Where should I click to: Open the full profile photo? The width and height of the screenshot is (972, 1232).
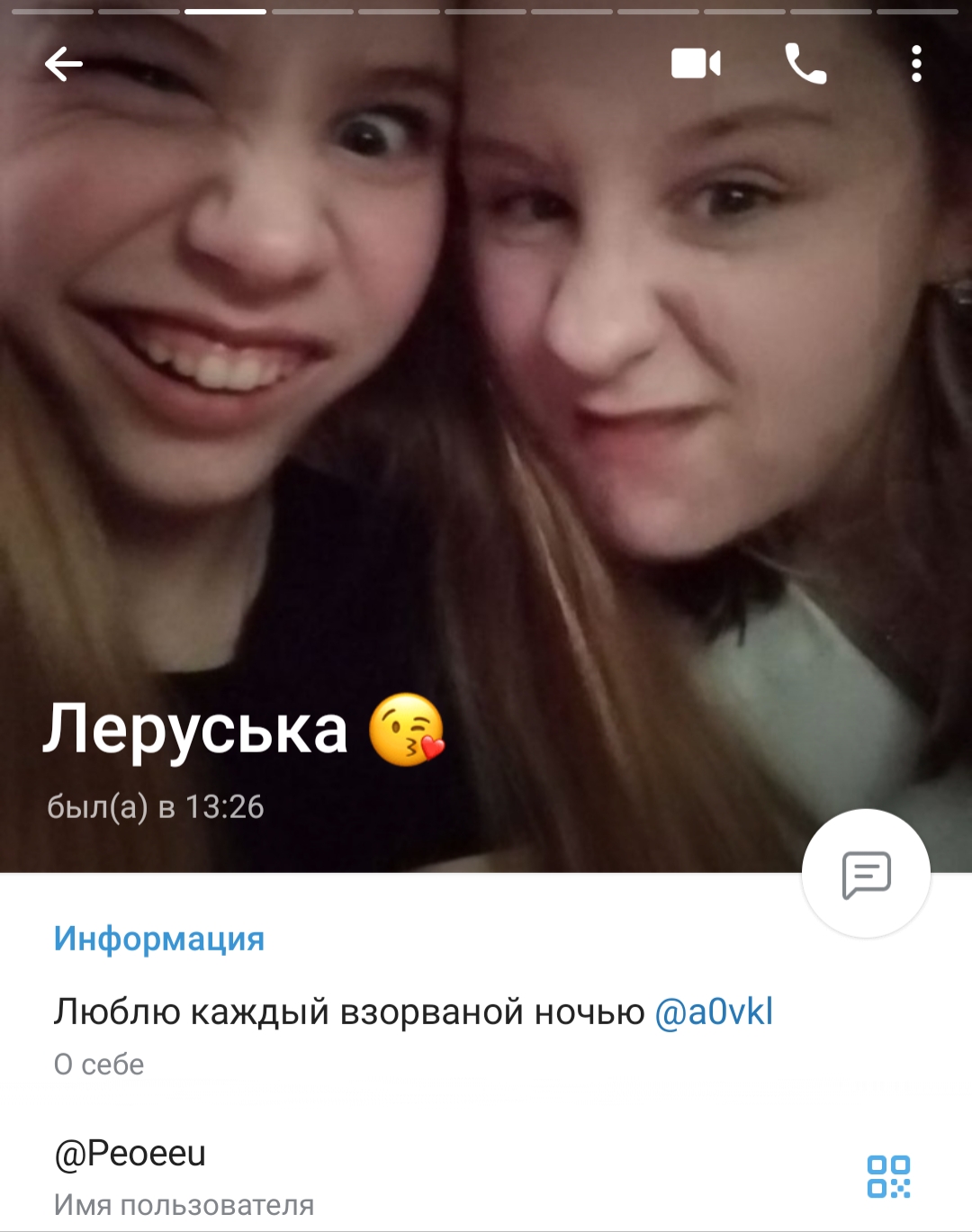(486, 405)
